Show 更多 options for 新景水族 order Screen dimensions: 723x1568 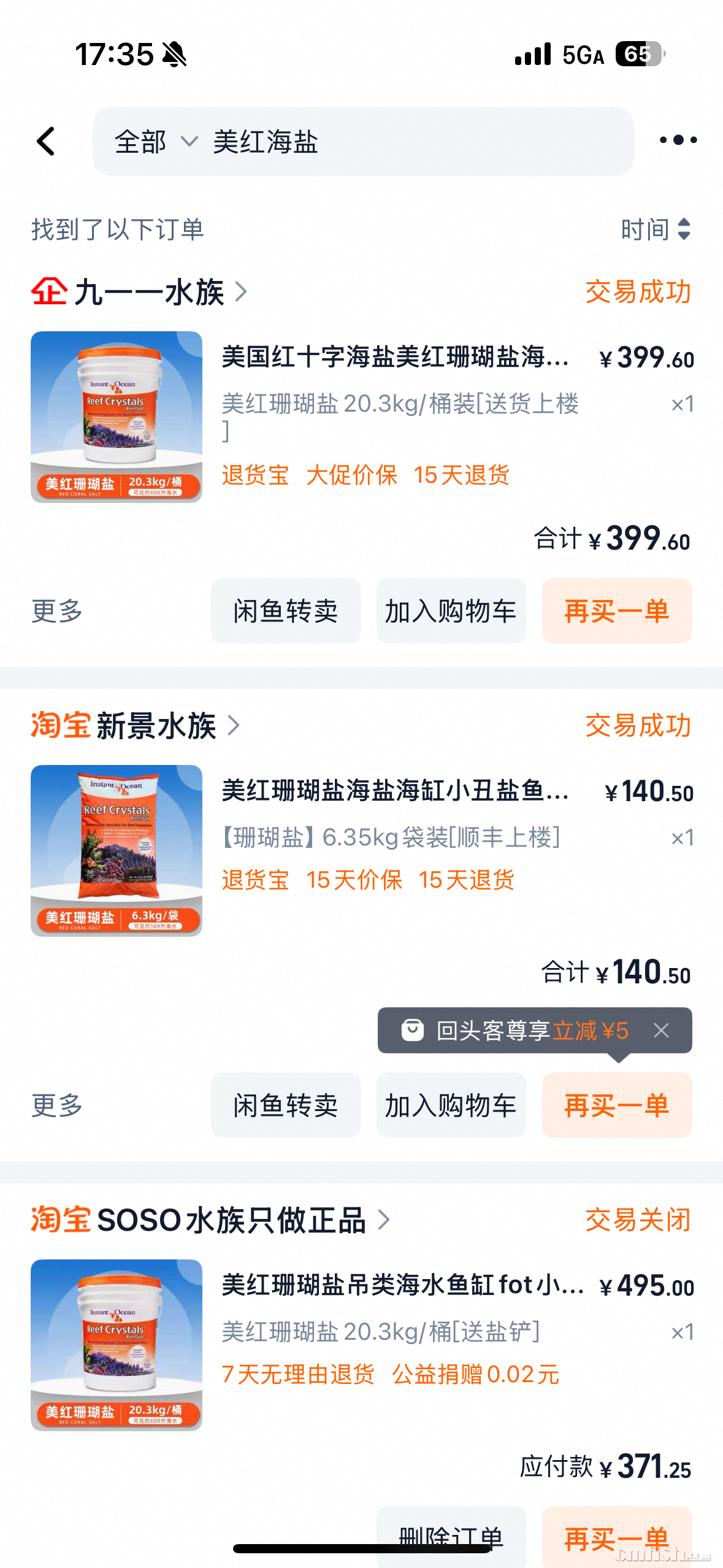(x=57, y=1105)
